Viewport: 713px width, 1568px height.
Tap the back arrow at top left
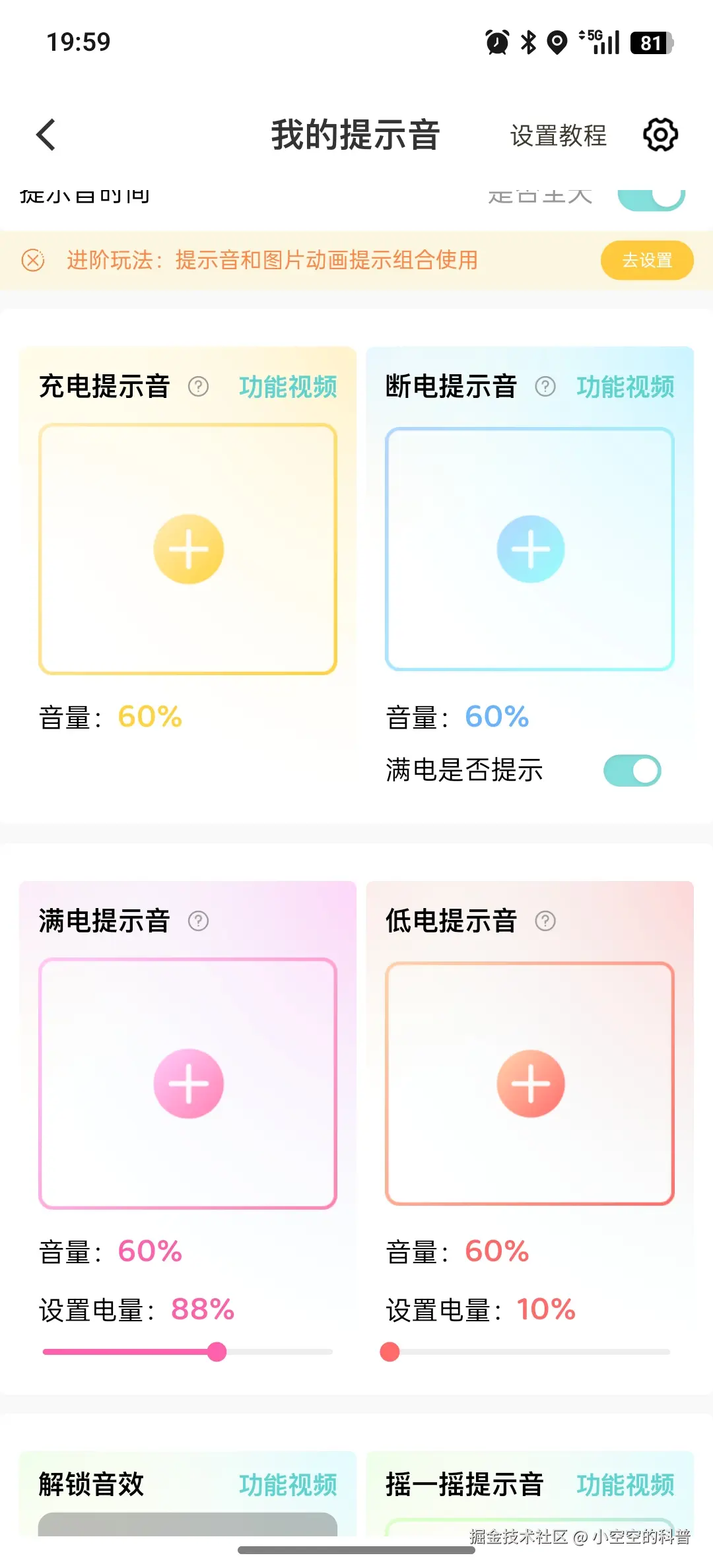45,135
